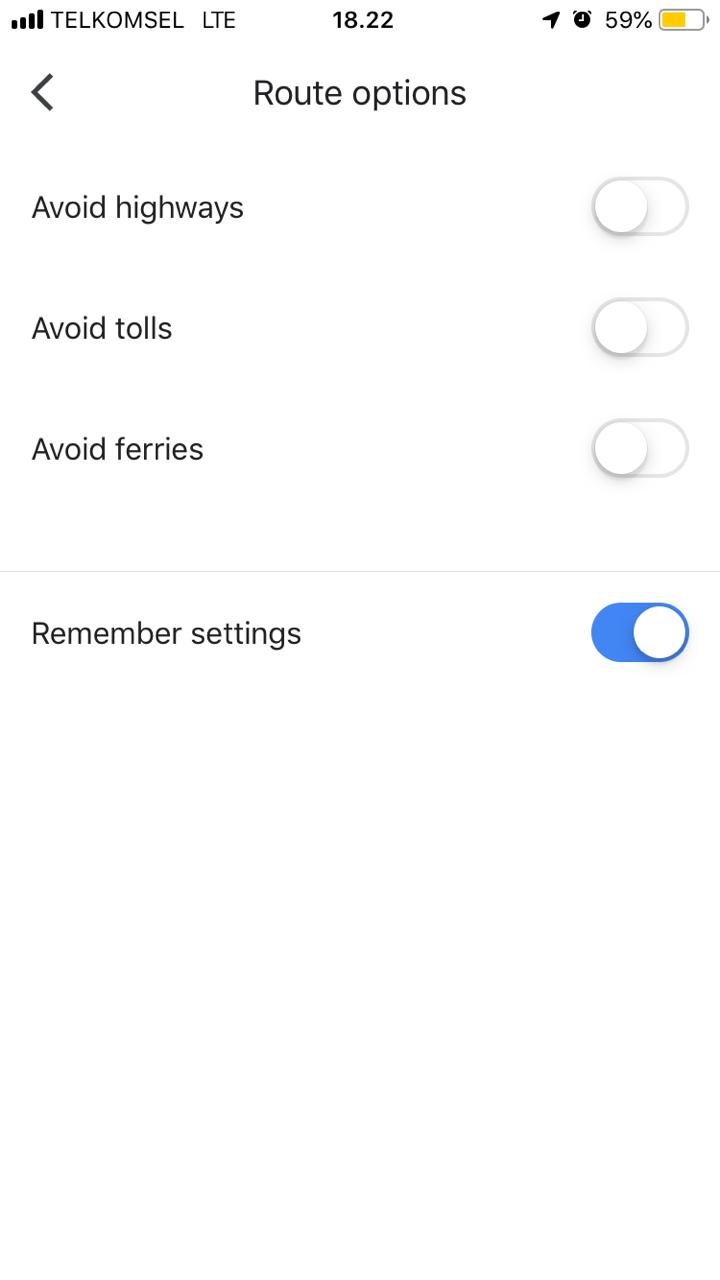Go back from Route options
720x1280 pixels.
[42, 92]
